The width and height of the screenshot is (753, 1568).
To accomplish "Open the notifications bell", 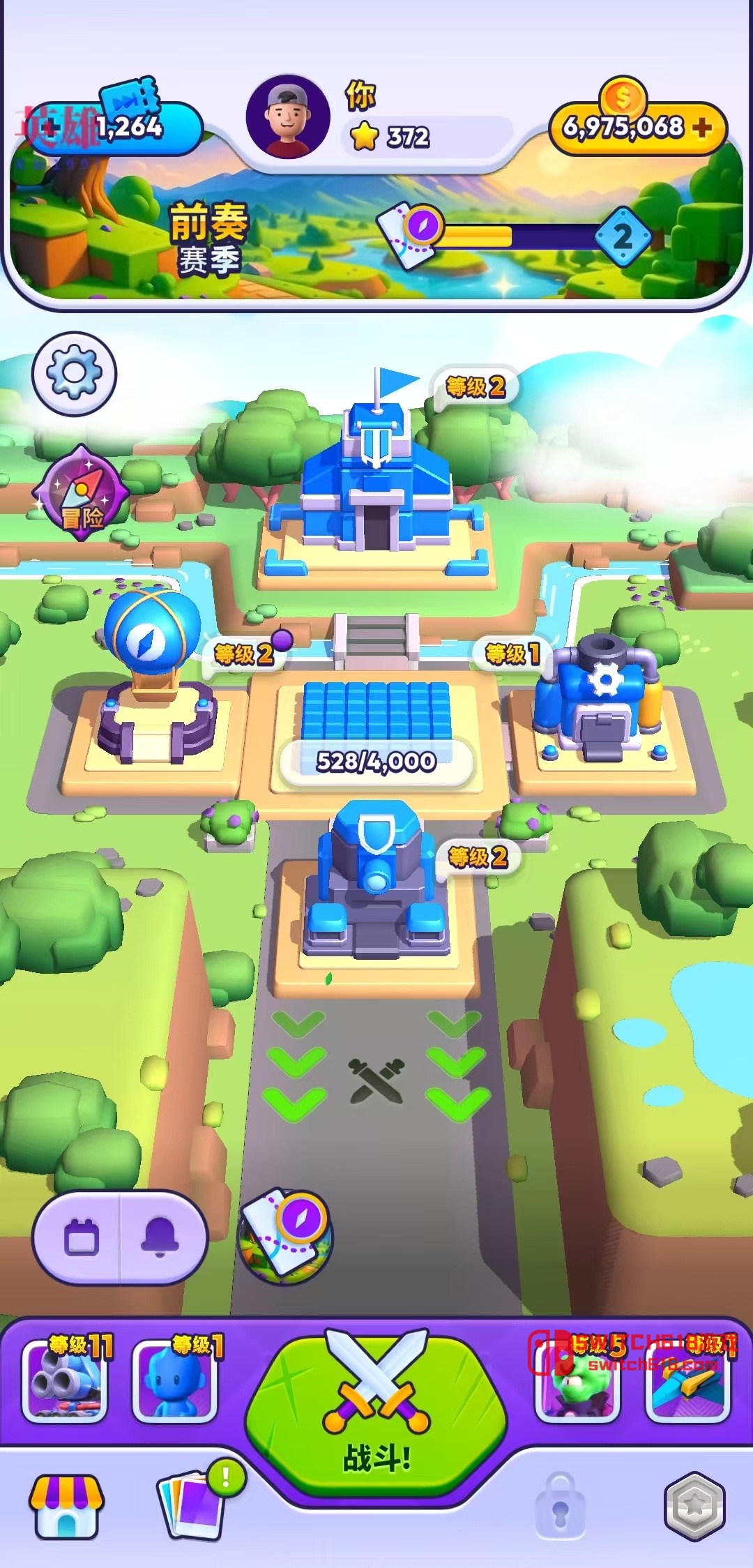I will coord(161,1238).
